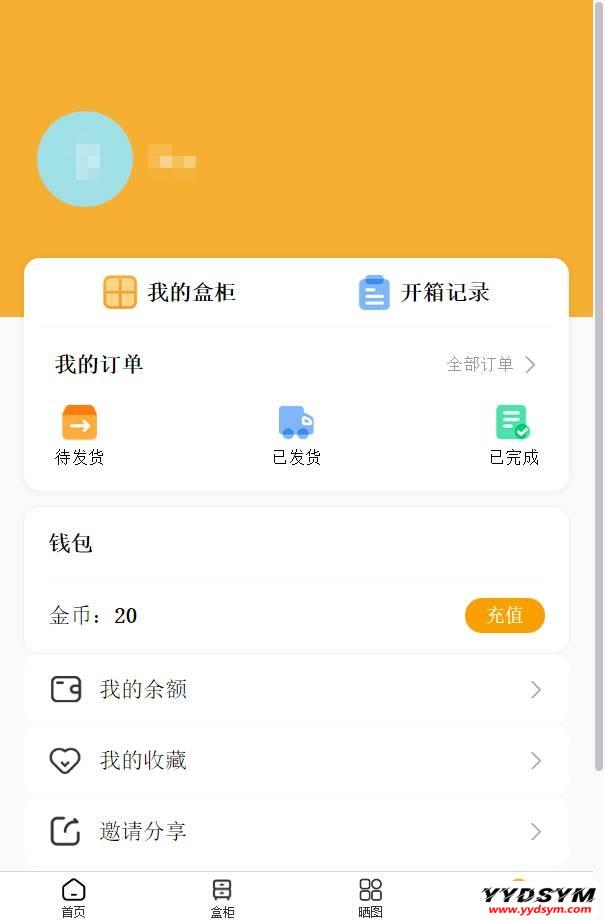Open 邀请分享 row
This screenshot has height=921, width=605.
tap(296, 831)
